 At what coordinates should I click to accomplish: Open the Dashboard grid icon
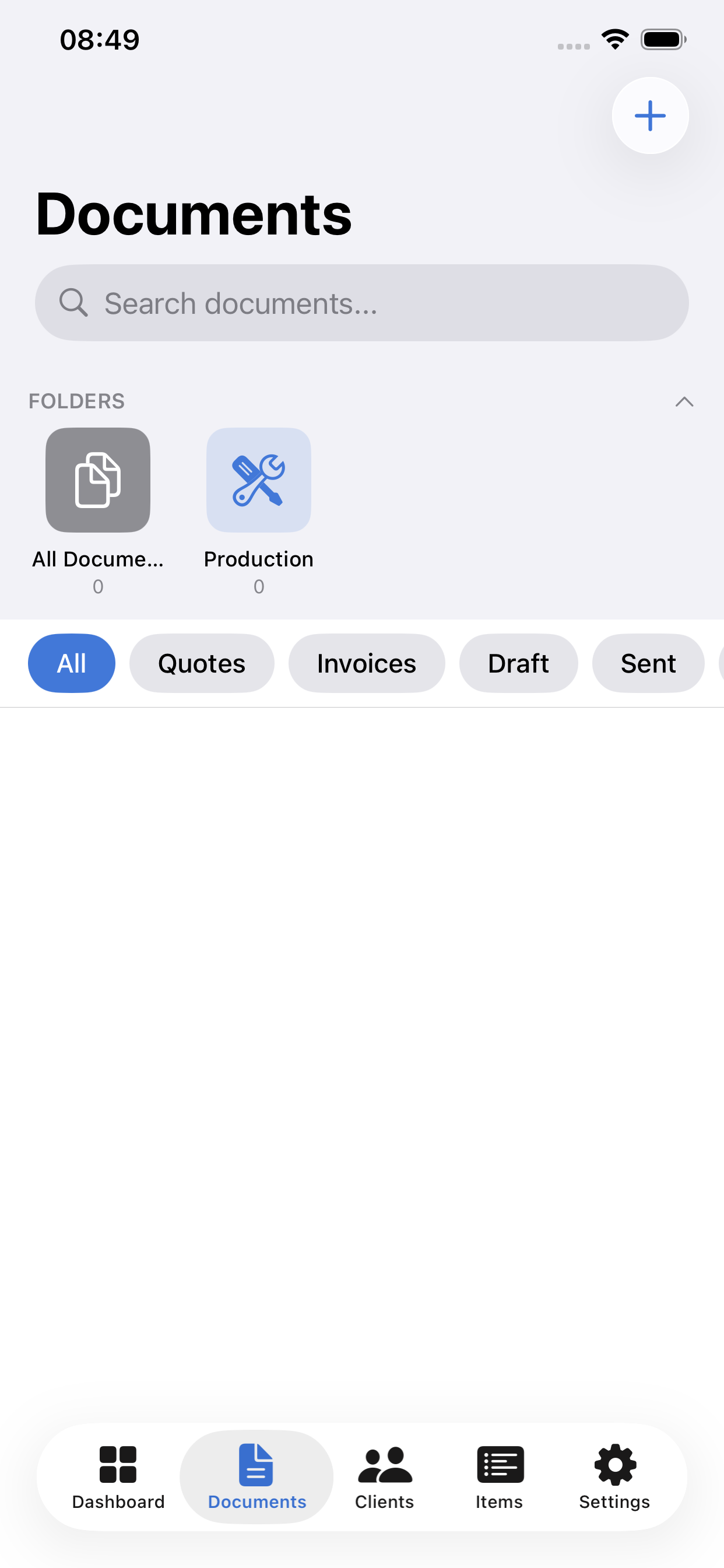pos(117,1466)
